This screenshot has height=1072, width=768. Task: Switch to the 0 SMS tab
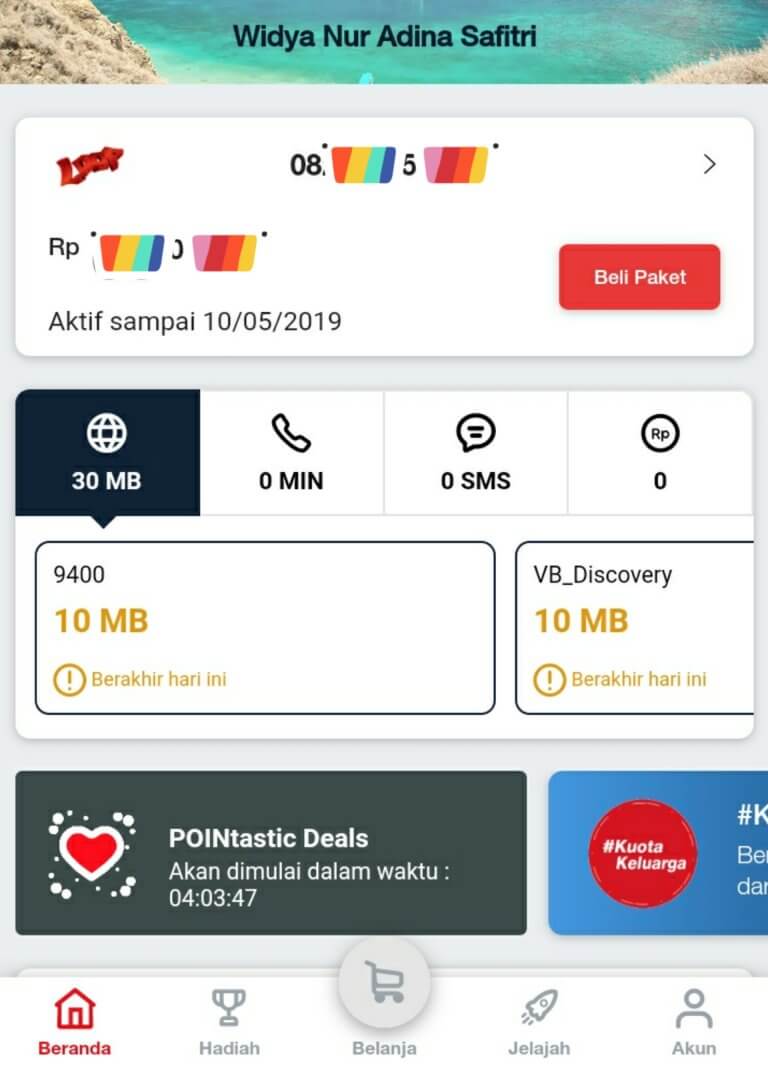pos(475,453)
